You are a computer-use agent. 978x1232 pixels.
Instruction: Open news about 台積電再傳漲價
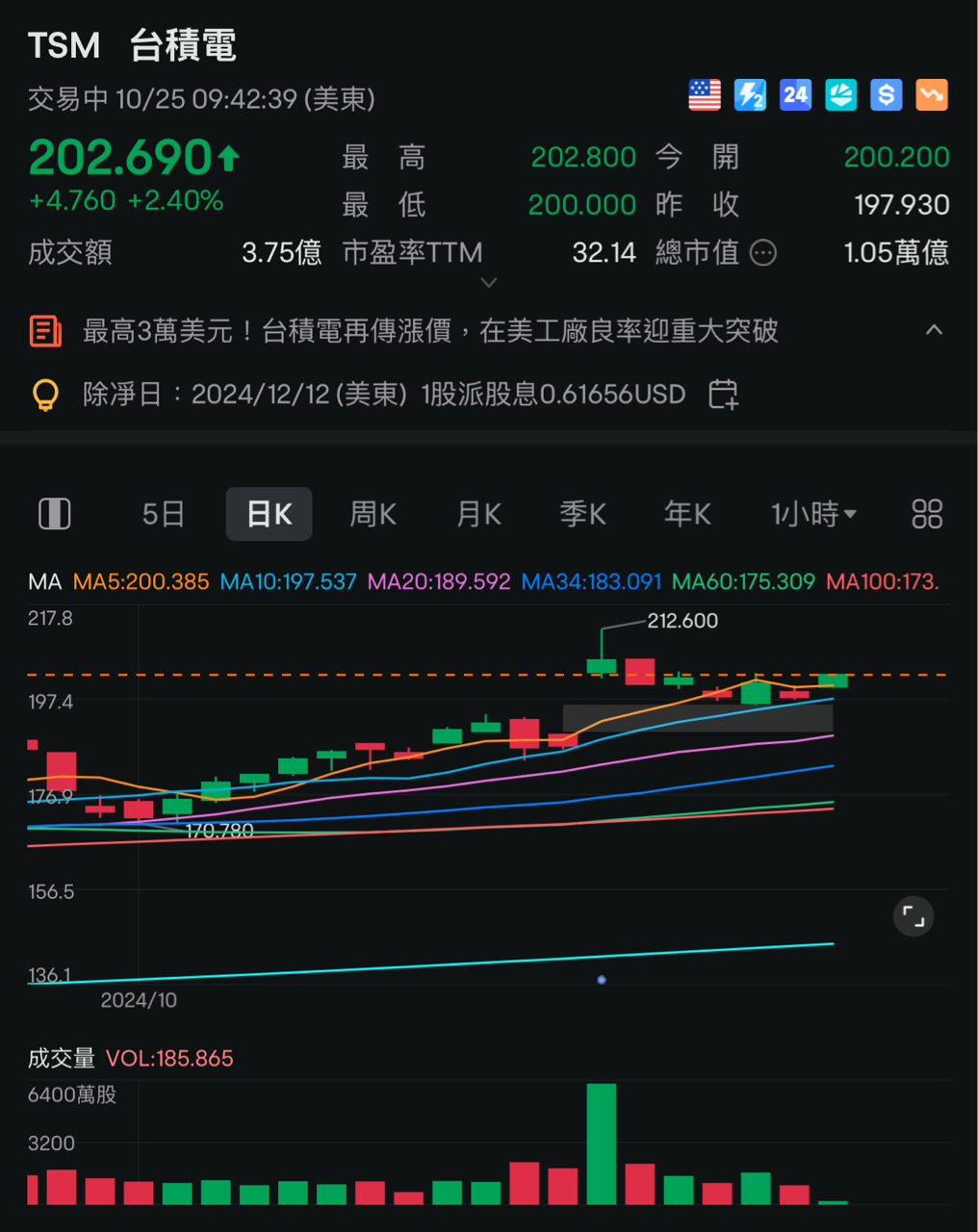point(429,331)
